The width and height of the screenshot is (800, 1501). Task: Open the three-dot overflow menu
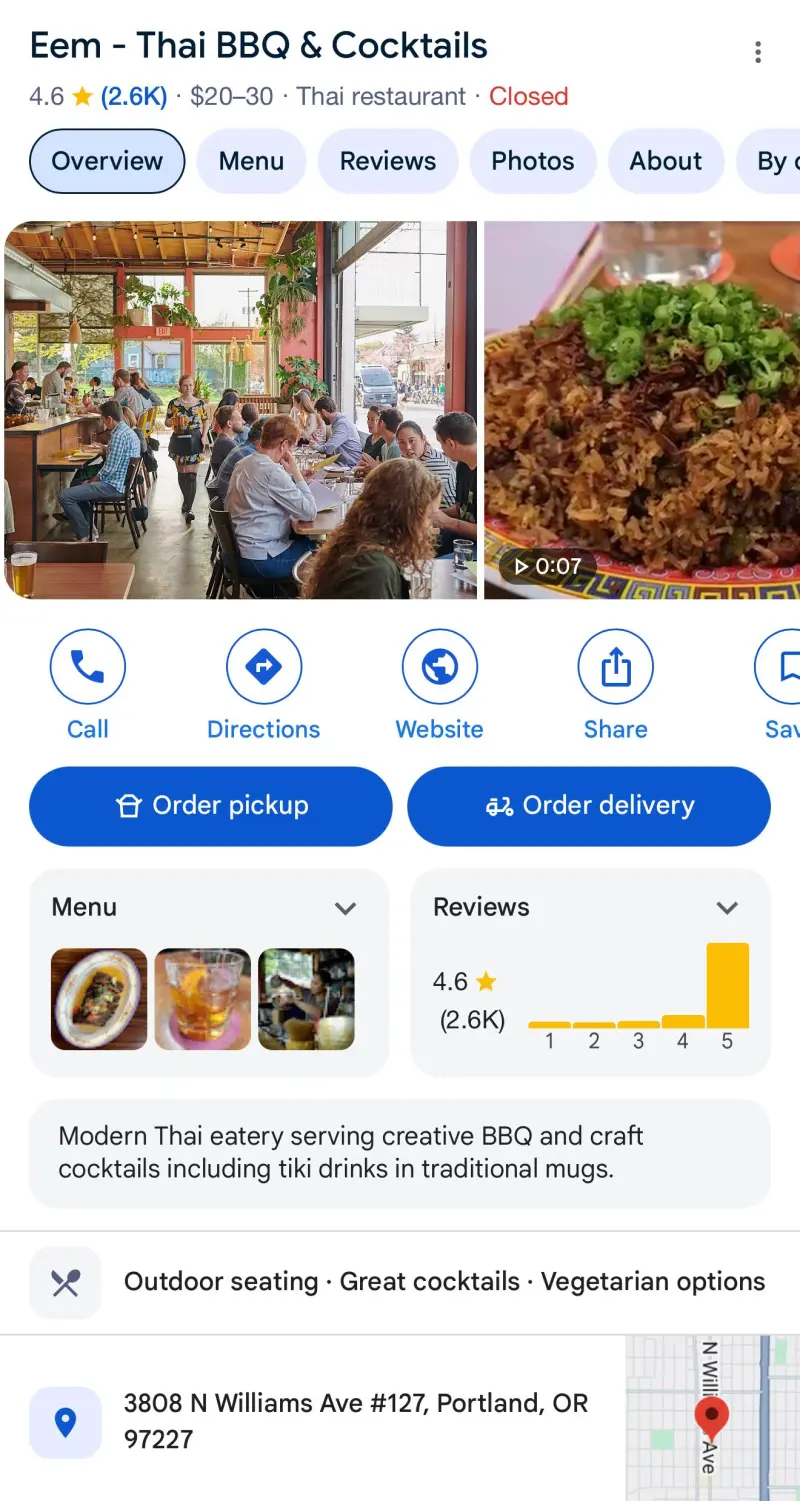tap(758, 52)
